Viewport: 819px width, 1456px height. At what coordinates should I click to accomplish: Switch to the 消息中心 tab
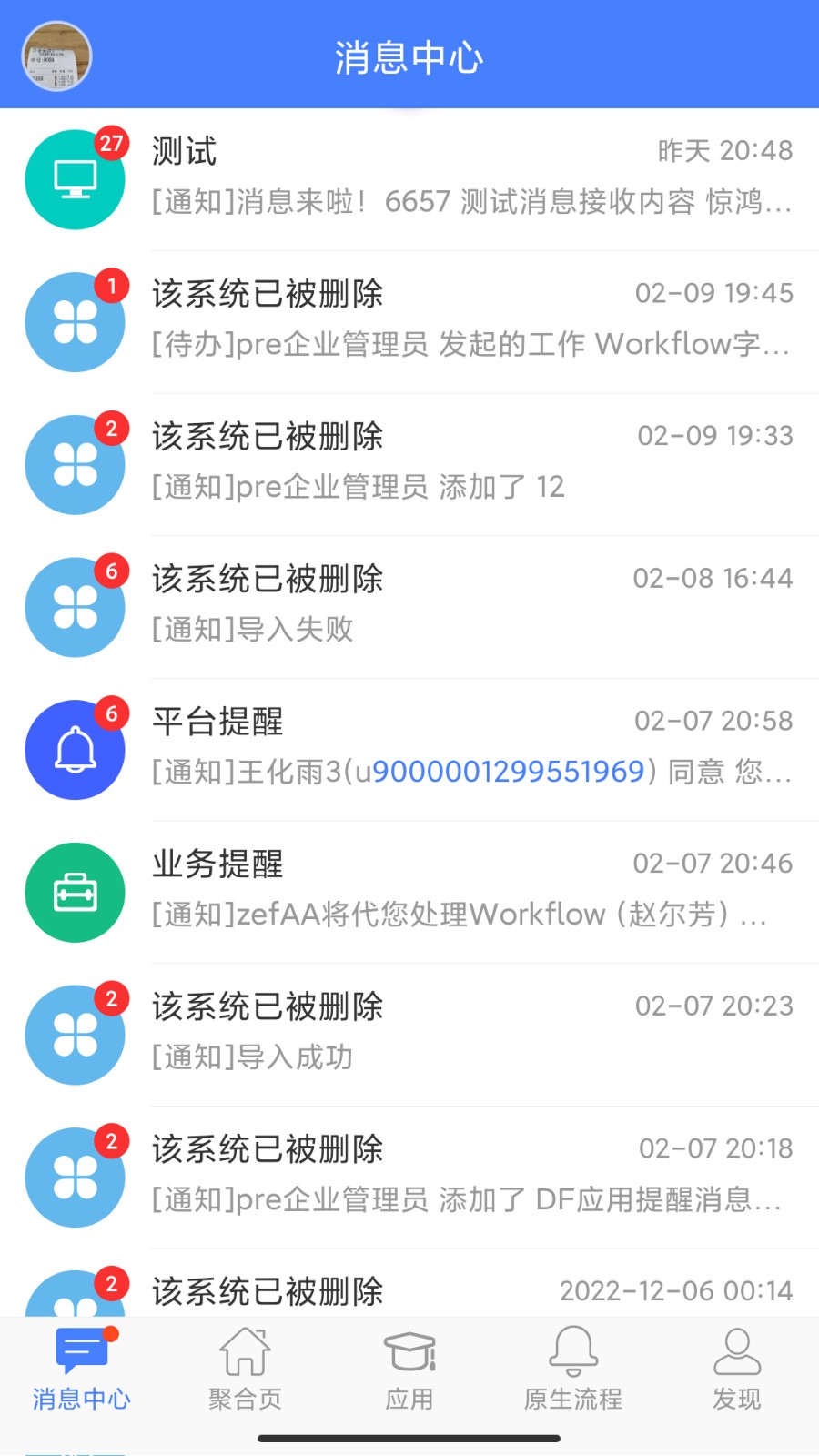click(82, 1369)
